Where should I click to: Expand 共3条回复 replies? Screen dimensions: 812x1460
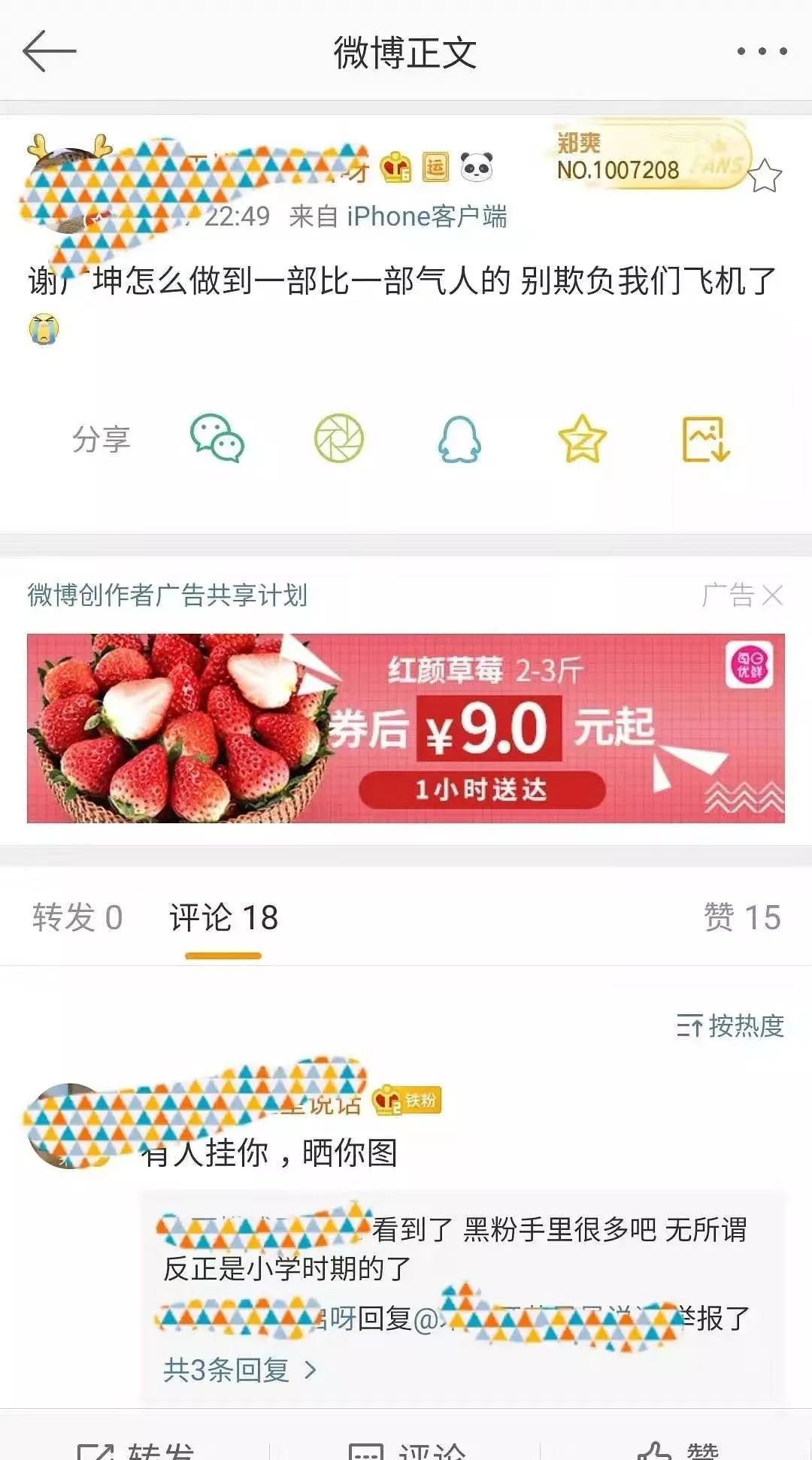pyautogui.click(x=239, y=1370)
